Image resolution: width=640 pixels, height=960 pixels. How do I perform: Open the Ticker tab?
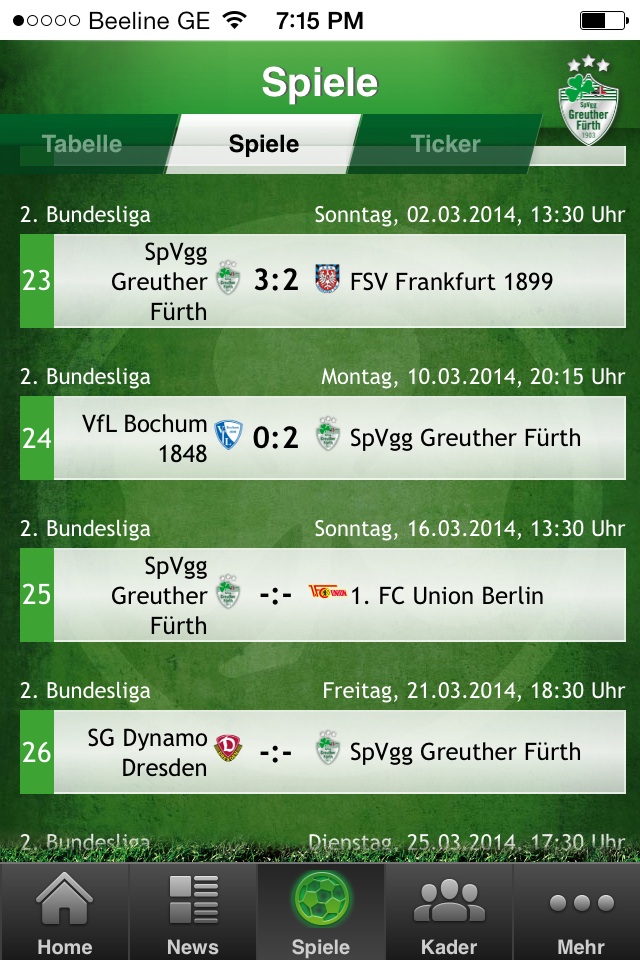pyautogui.click(x=446, y=144)
